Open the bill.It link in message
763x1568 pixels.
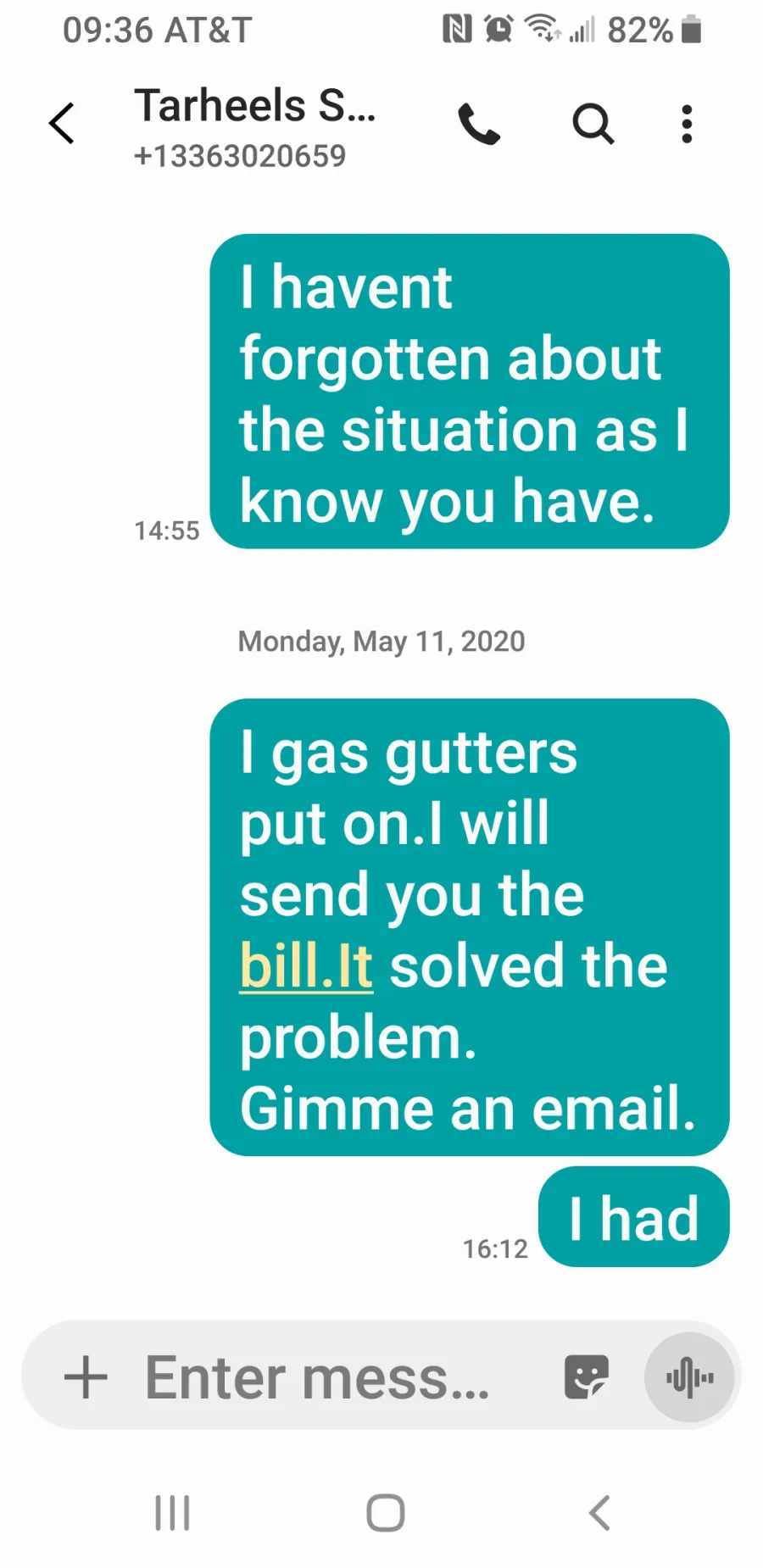pos(306,965)
